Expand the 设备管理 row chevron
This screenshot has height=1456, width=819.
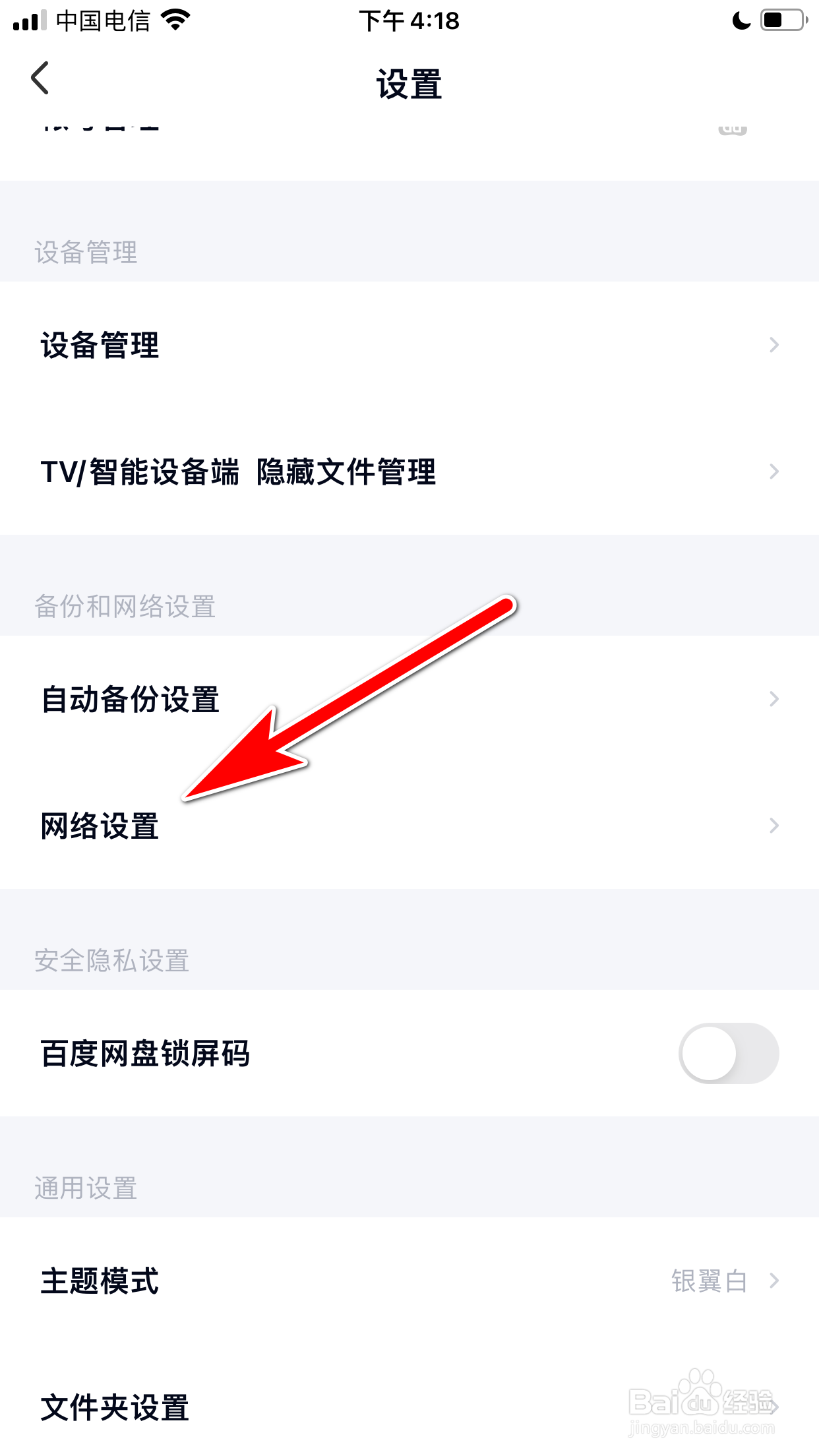(x=773, y=345)
